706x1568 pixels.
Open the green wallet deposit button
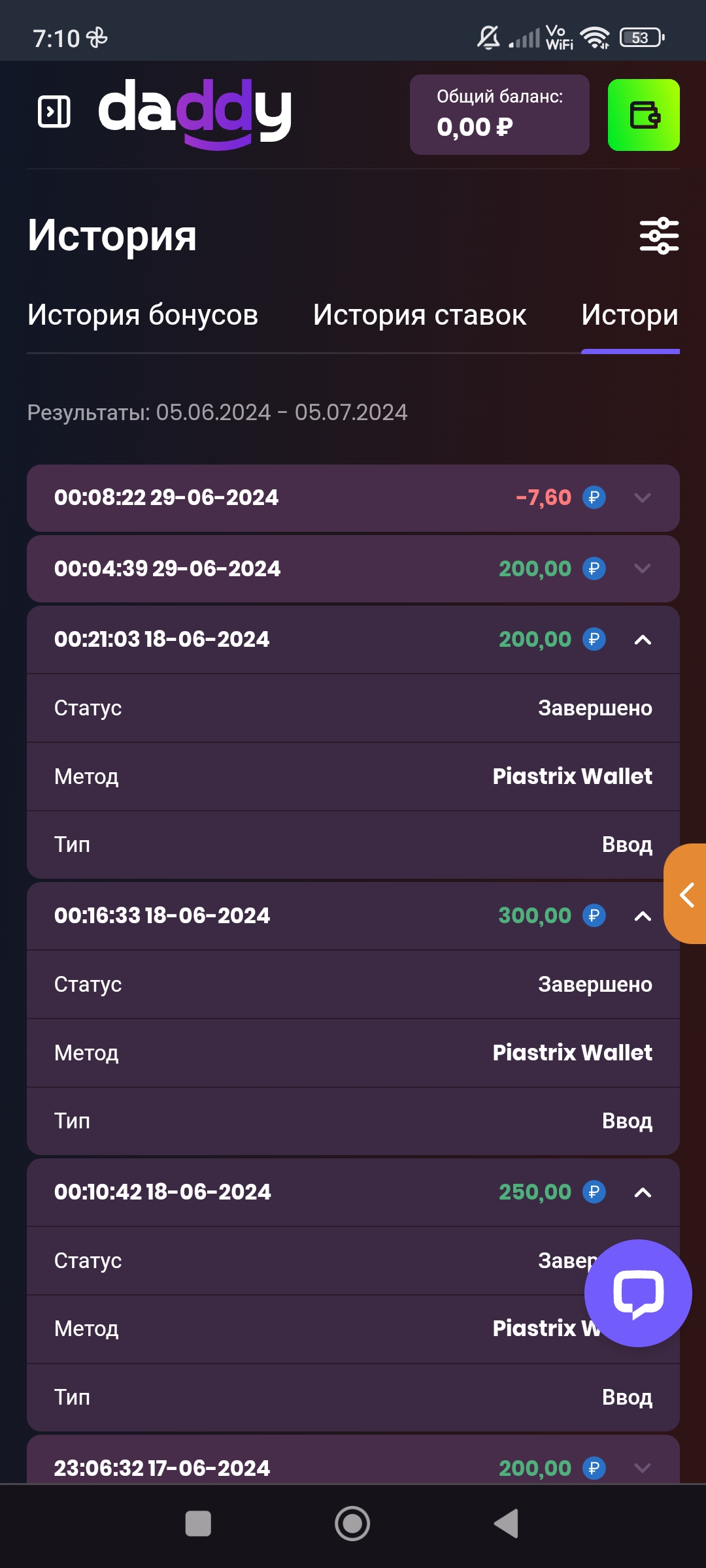pyautogui.click(x=643, y=115)
